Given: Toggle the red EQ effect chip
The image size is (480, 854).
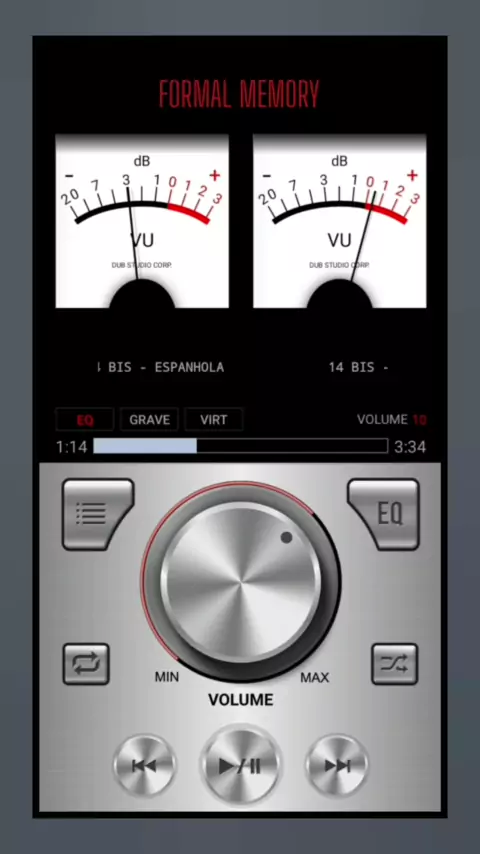Looking at the screenshot, I should point(85,420).
